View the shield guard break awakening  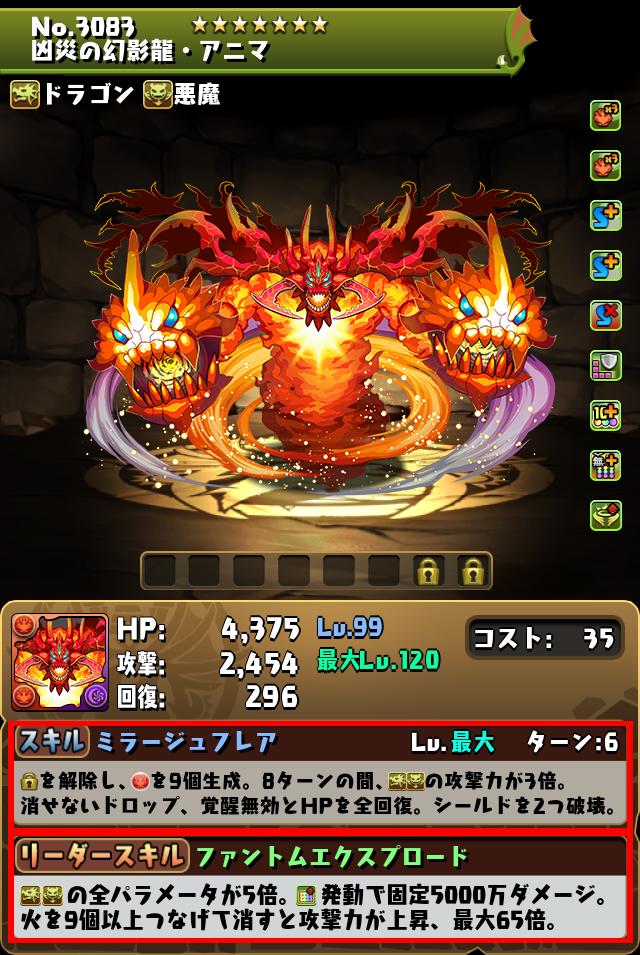[x=605, y=366]
